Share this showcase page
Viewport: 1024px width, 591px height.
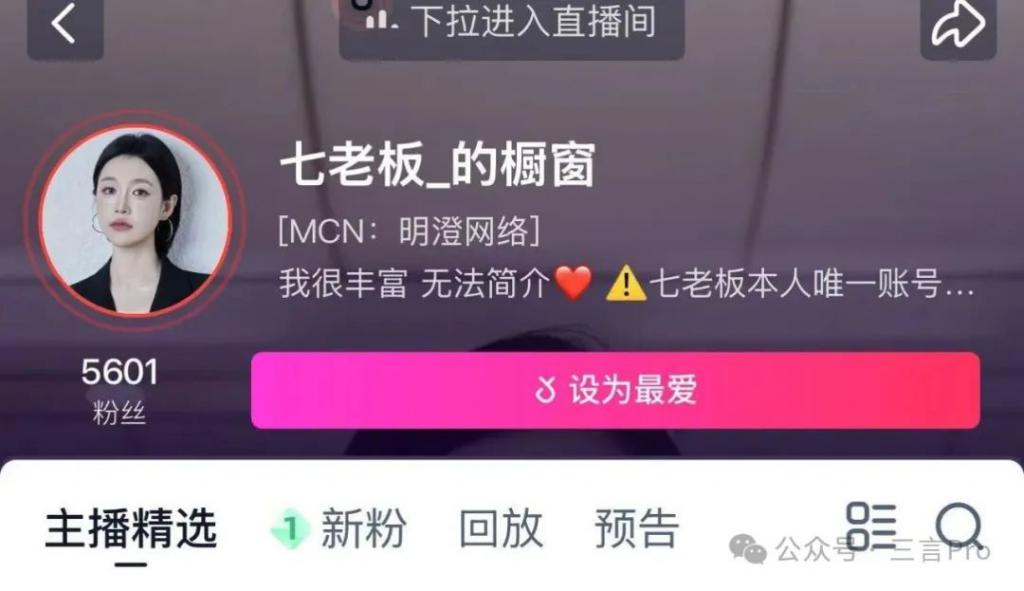click(x=957, y=26)
